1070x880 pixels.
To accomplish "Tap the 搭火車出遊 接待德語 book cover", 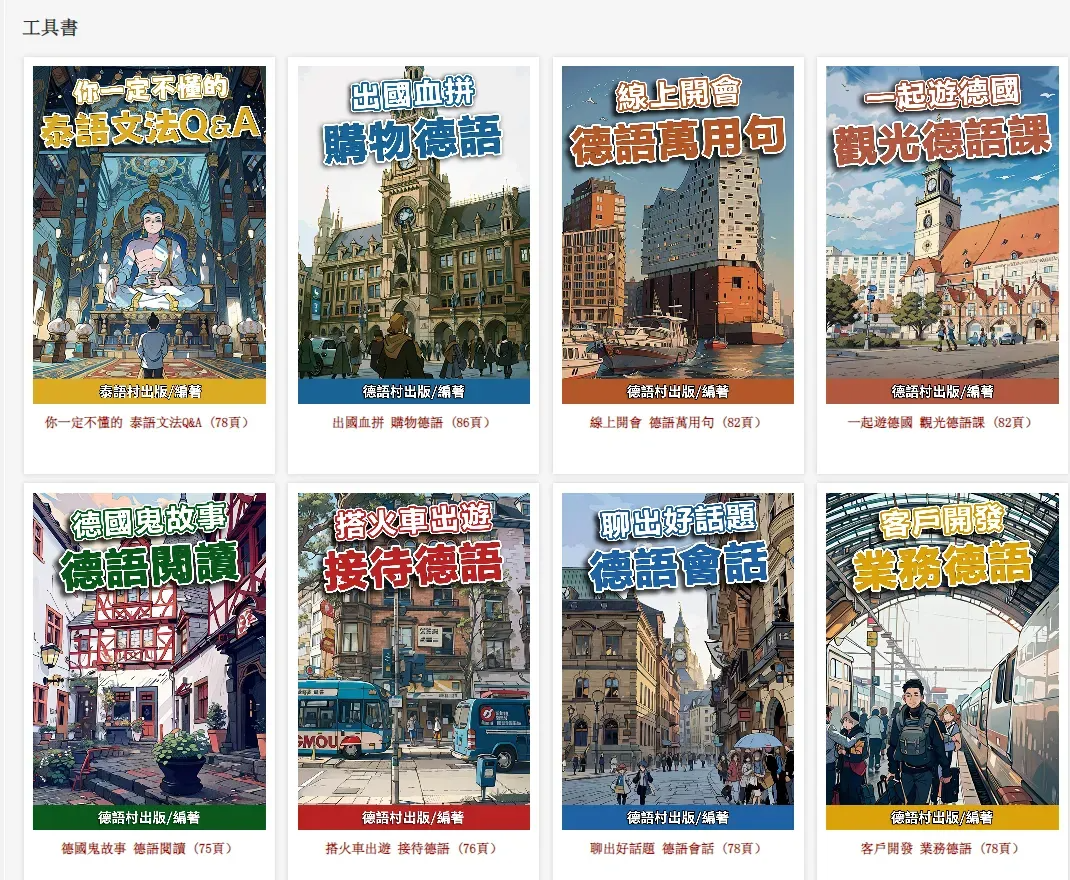I will tap(414, 661).
